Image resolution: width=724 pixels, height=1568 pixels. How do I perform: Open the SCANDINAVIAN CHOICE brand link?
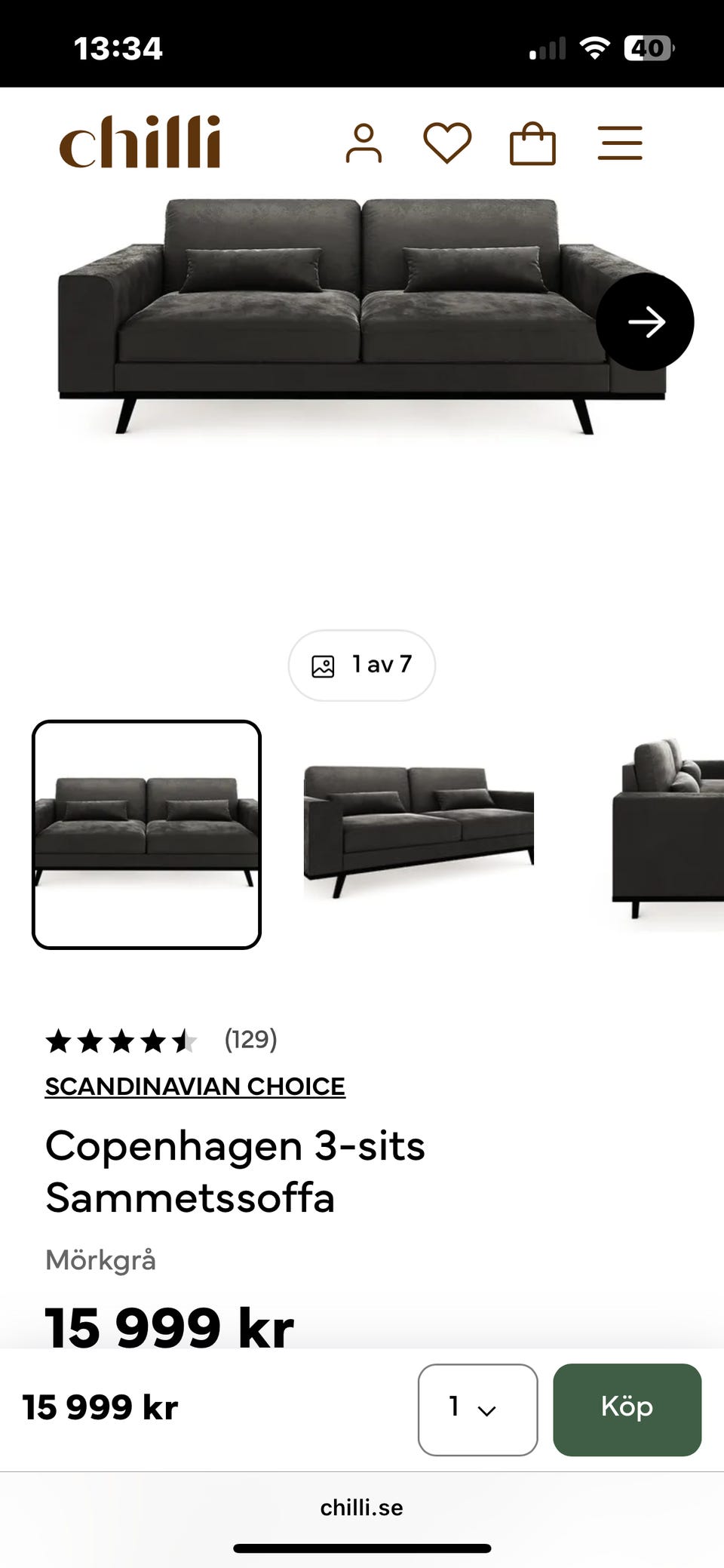click(x=195, y=1087)
